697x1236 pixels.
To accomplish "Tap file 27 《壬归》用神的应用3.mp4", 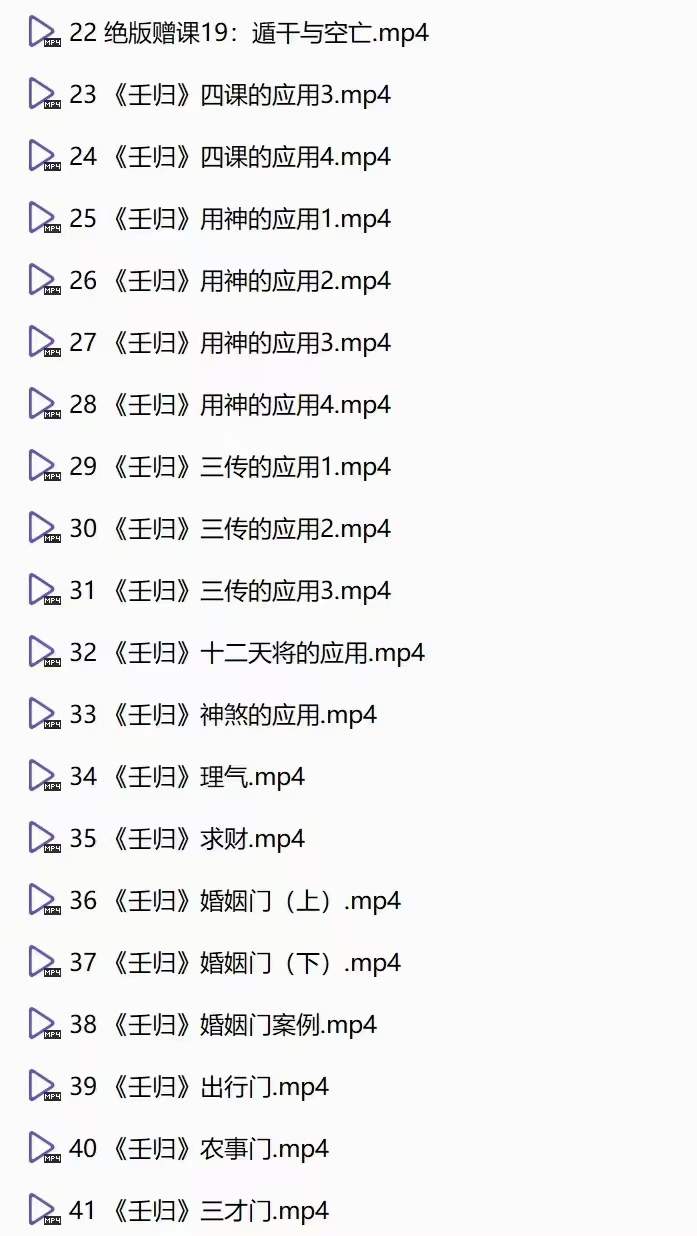I will [210, 343].
